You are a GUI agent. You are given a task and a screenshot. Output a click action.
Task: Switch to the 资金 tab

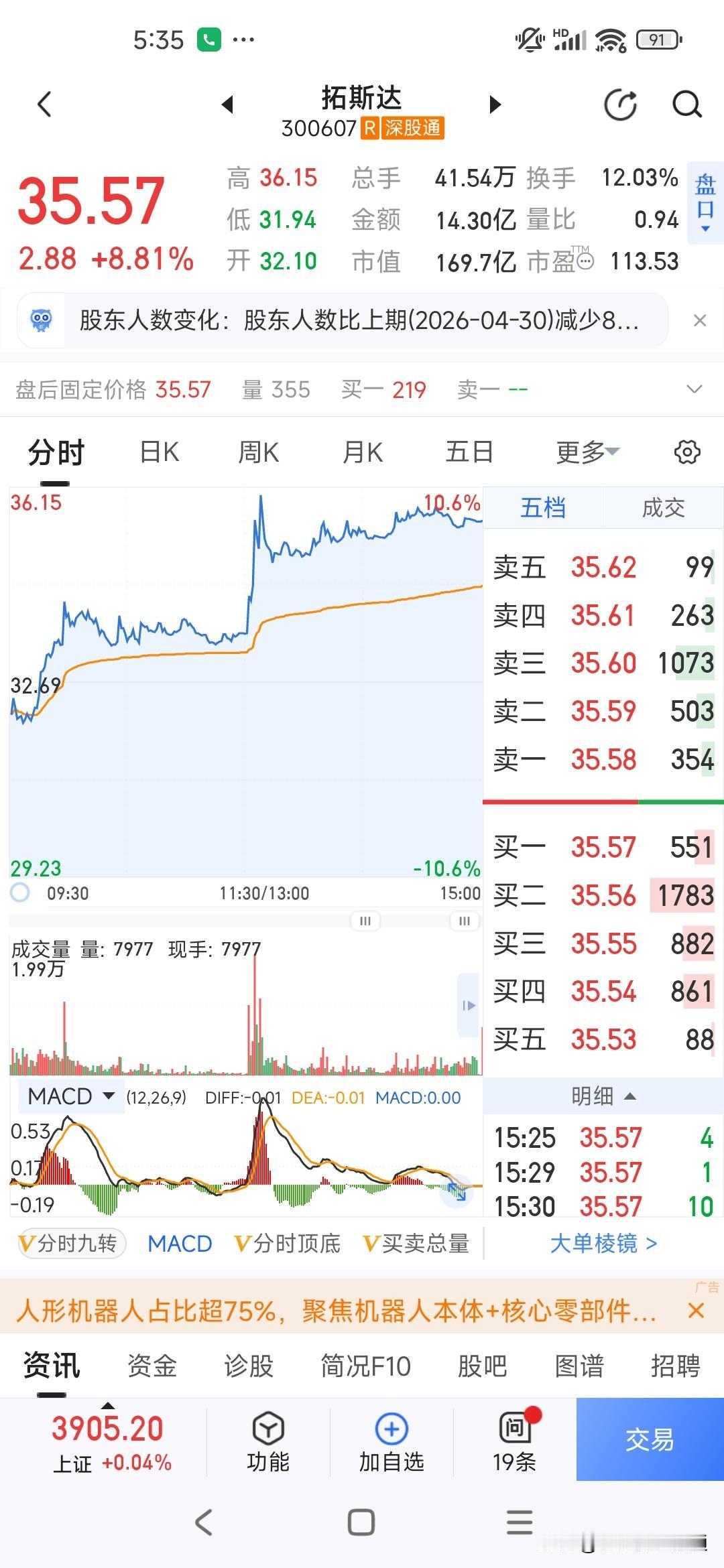coord(152,1366)
